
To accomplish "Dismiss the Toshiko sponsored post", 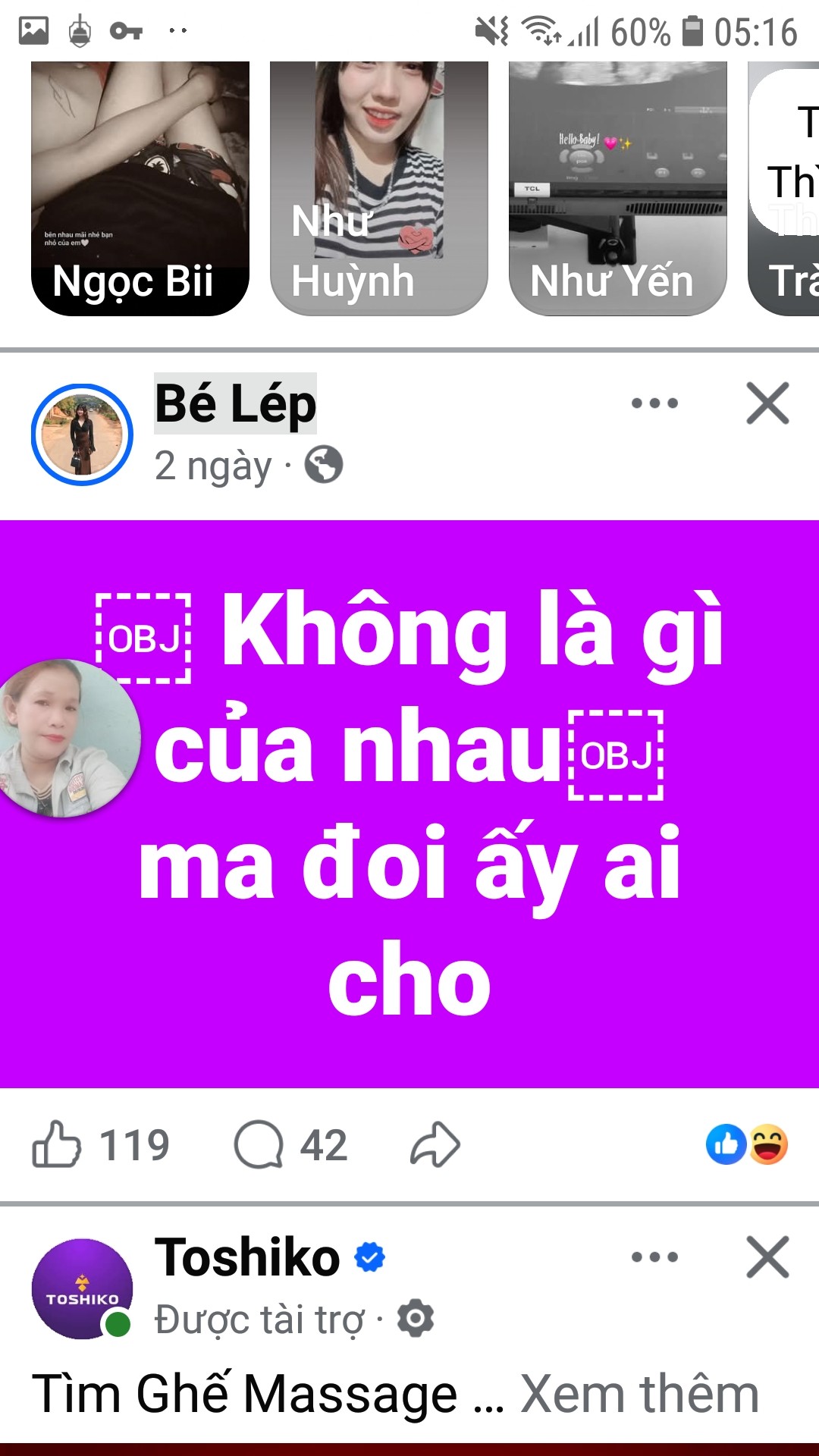I will click(x=767, y=1257).
